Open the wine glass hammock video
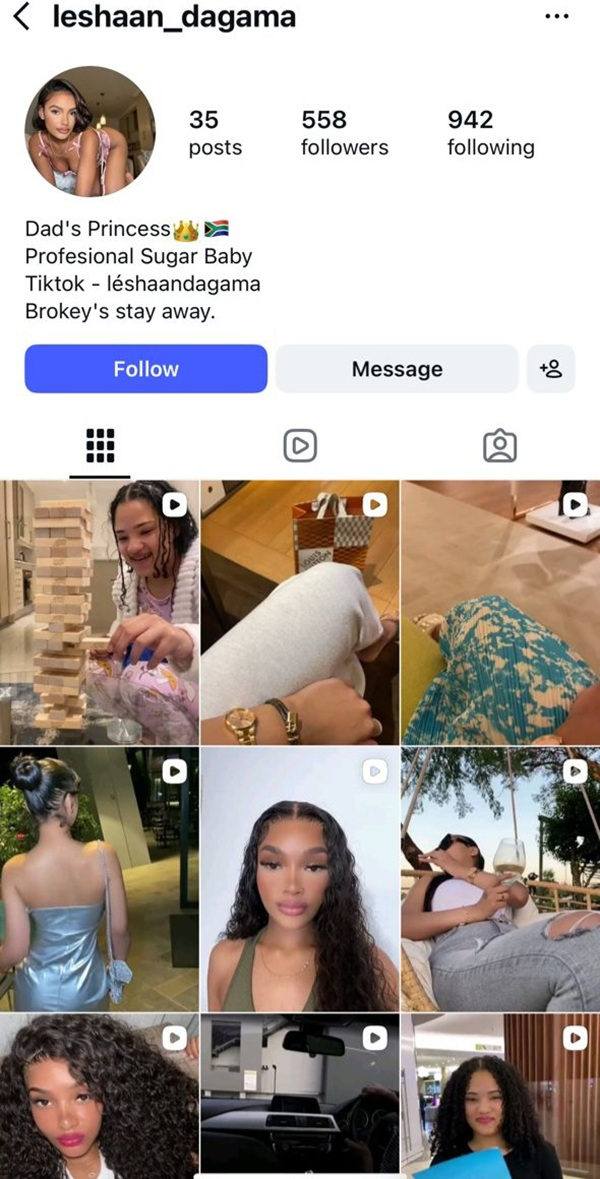 500,879
